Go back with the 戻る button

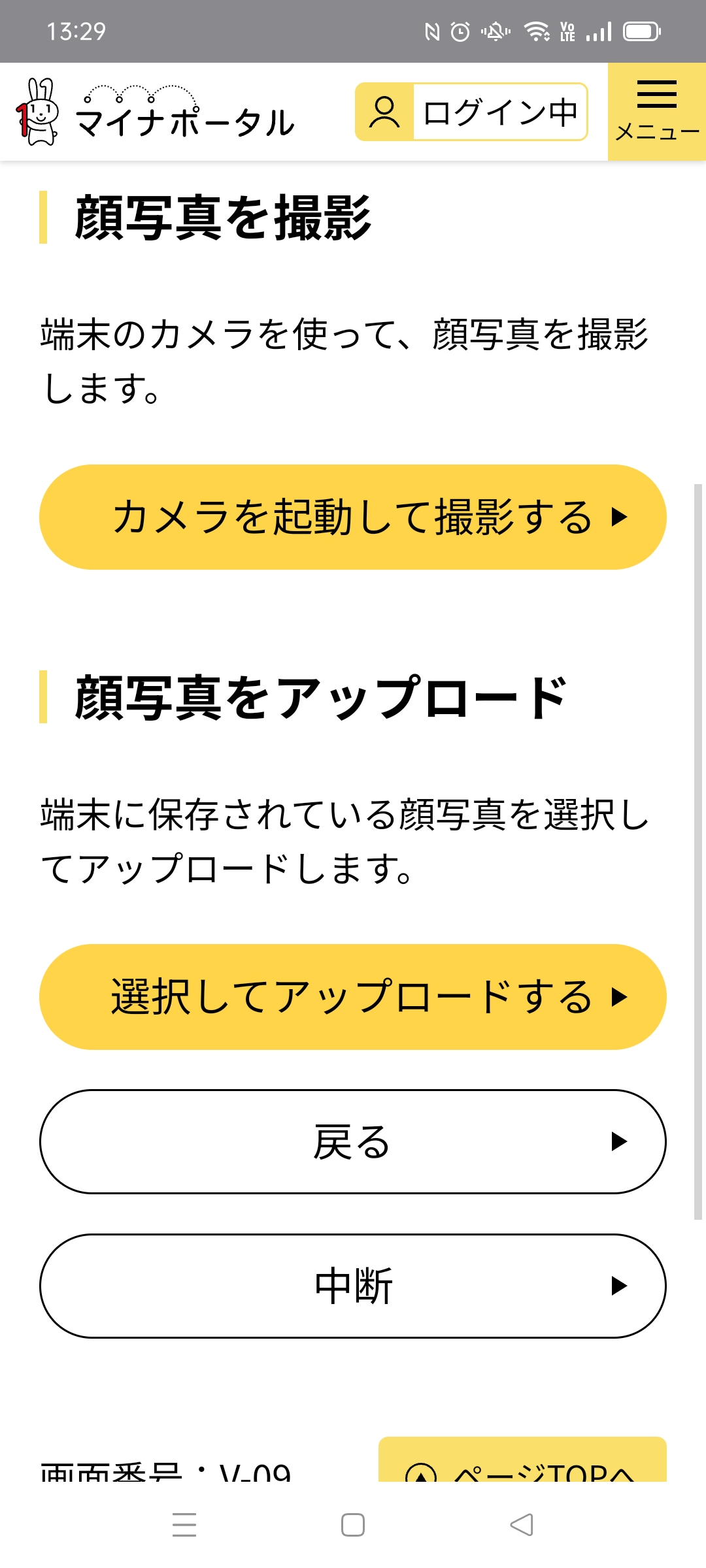(x=353, y=1141)
